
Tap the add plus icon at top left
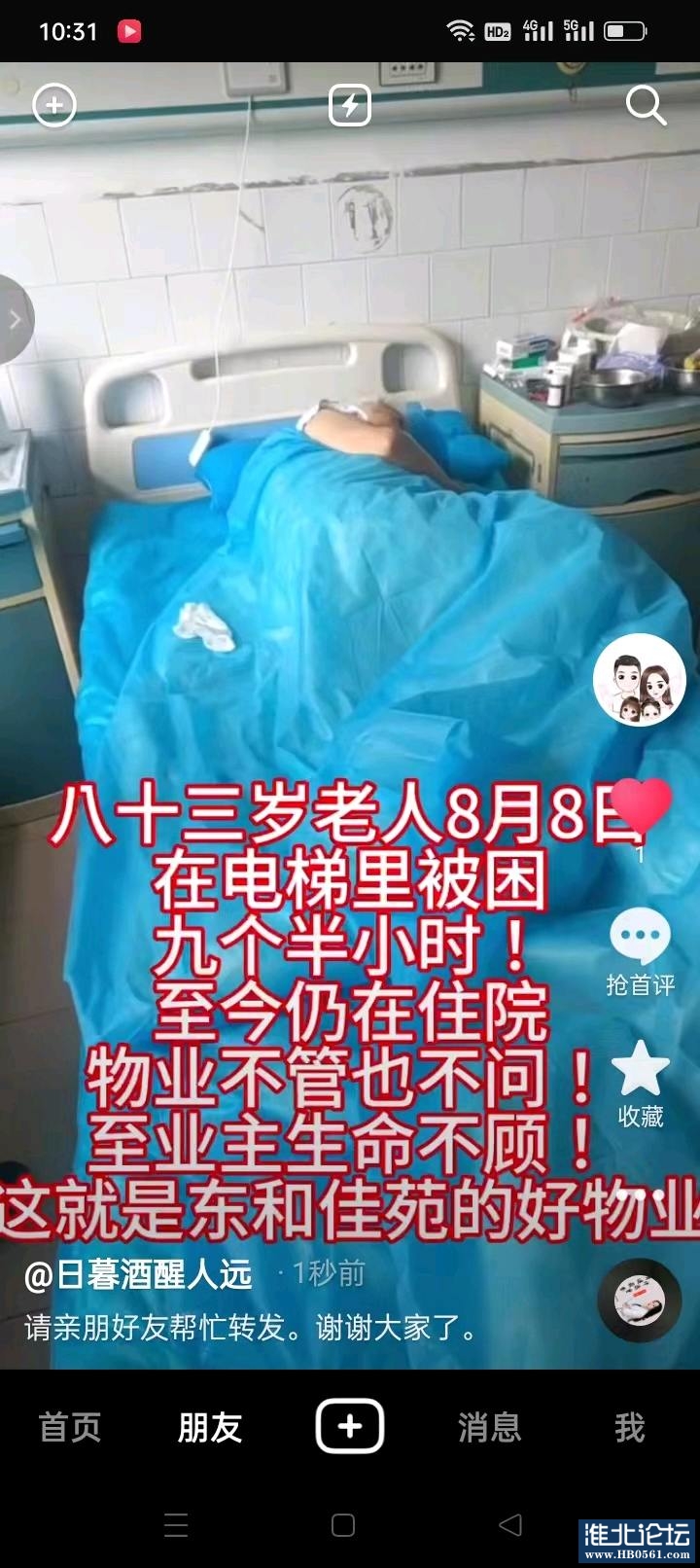pyautogui.click(x=54, y=105)
